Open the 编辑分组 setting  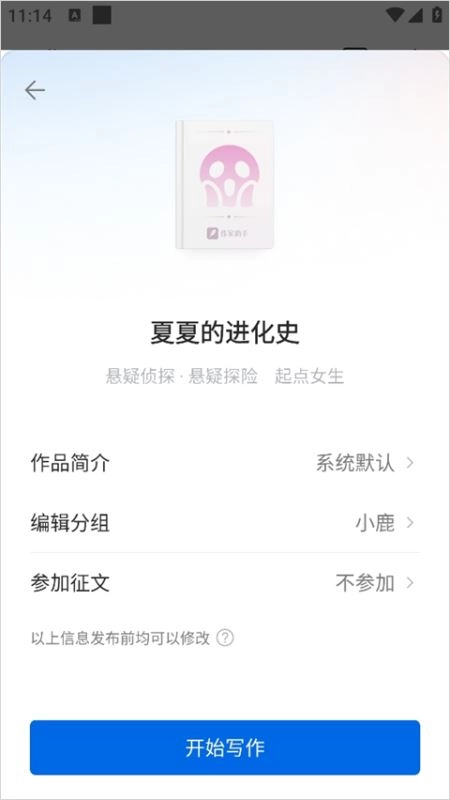(224, 523)
